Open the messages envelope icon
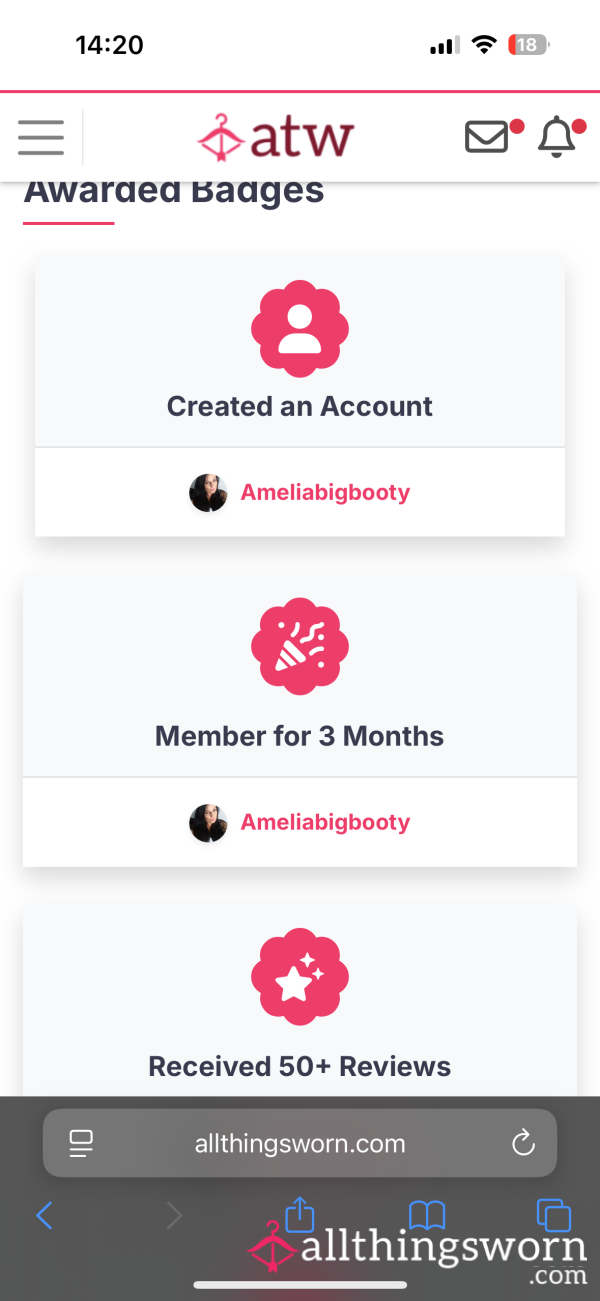This screenshot has width=600, height=1301. point(487,137)
